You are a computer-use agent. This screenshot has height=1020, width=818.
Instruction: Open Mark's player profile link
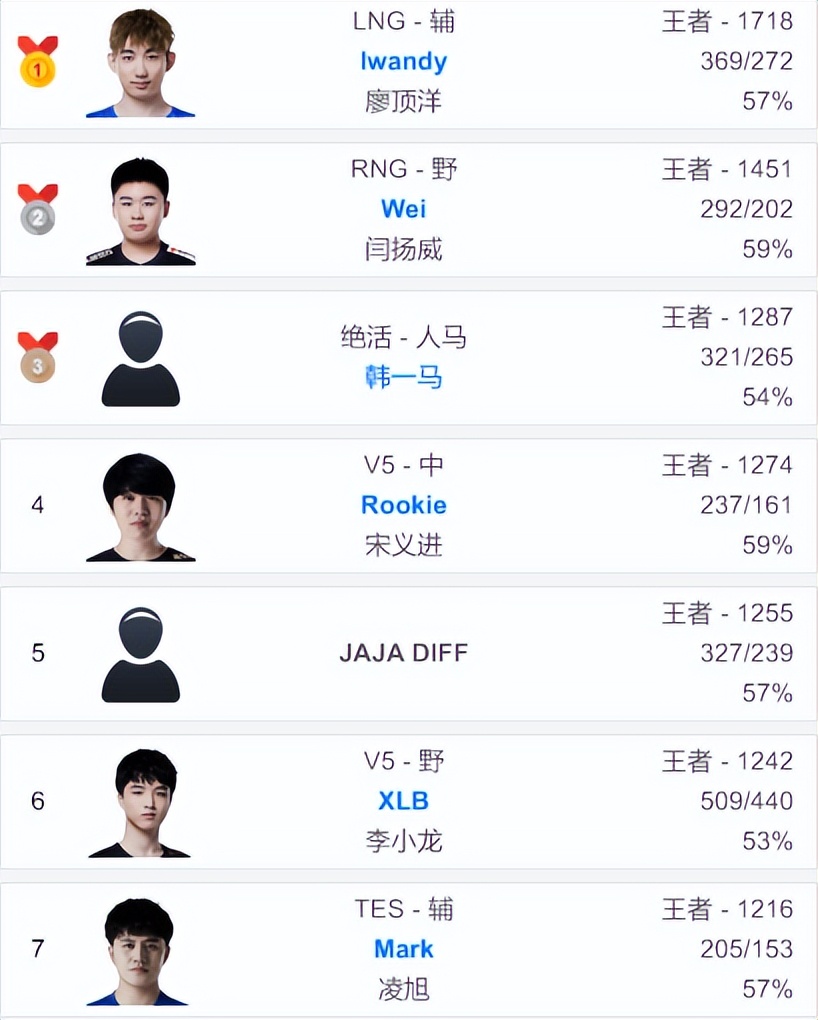403,949
